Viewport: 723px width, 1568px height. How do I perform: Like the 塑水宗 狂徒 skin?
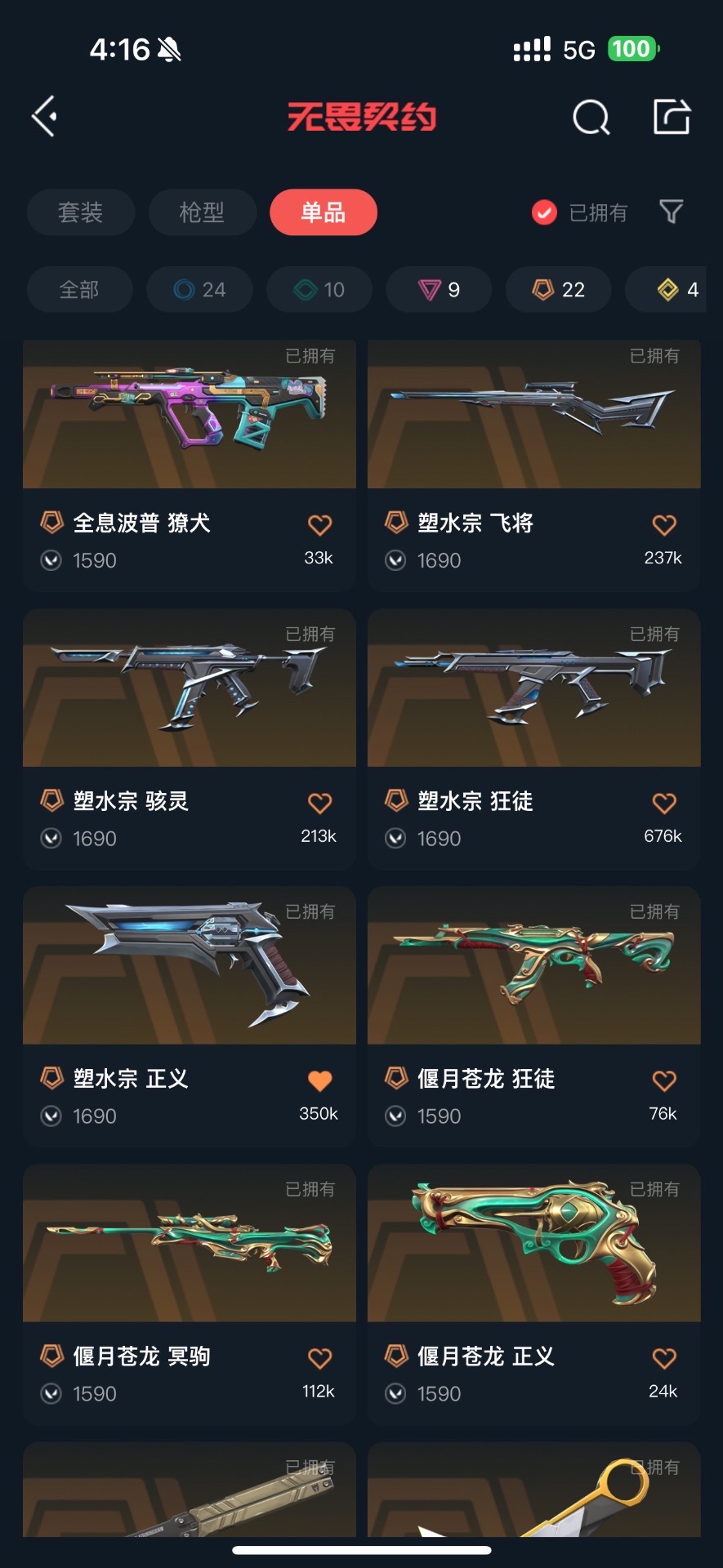664,804
